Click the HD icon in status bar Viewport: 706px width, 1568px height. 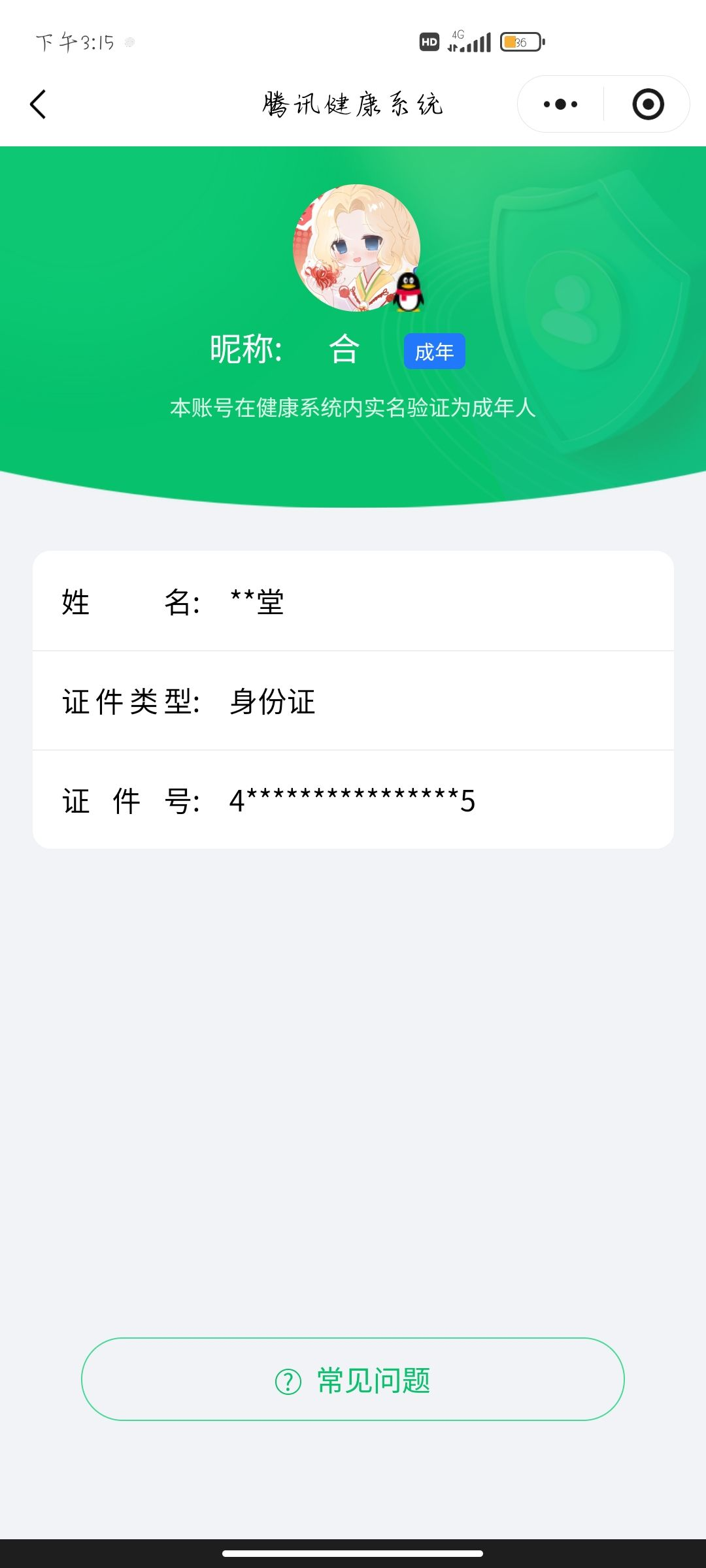[x=429, y=42]
